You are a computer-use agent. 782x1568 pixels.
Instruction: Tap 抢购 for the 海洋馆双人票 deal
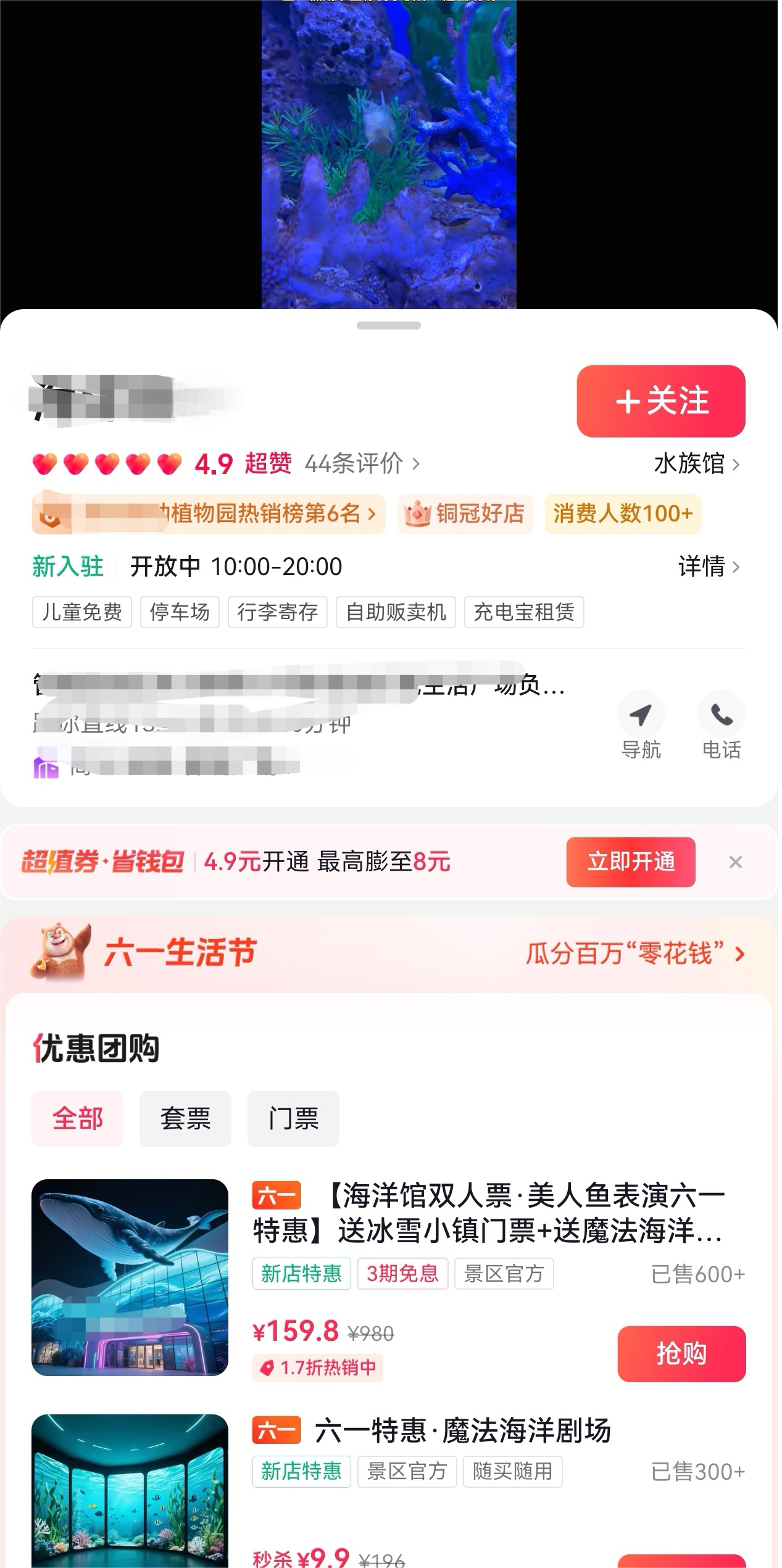(681, 1354)
